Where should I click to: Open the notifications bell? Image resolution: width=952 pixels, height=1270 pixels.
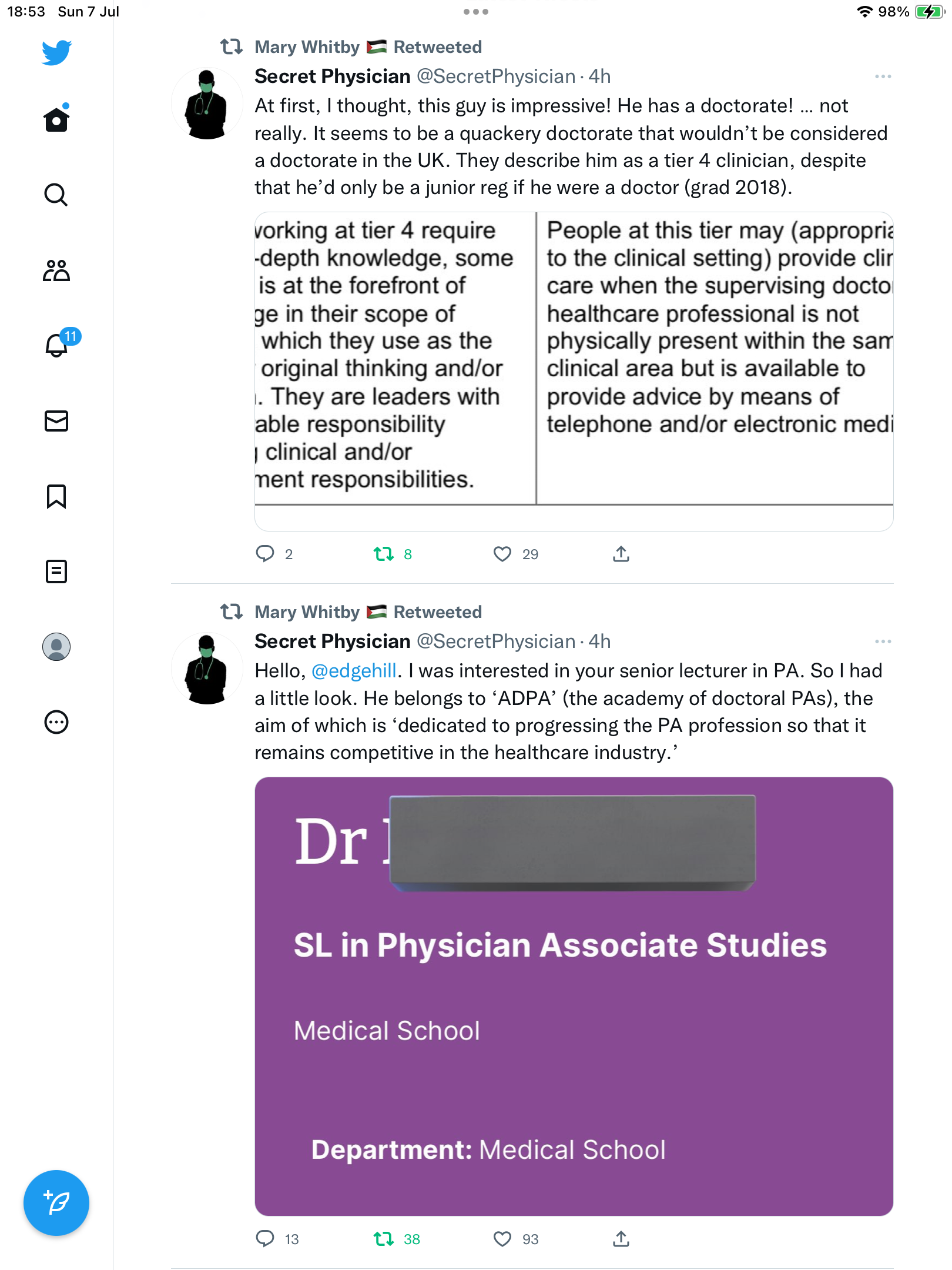pos(56,346)
